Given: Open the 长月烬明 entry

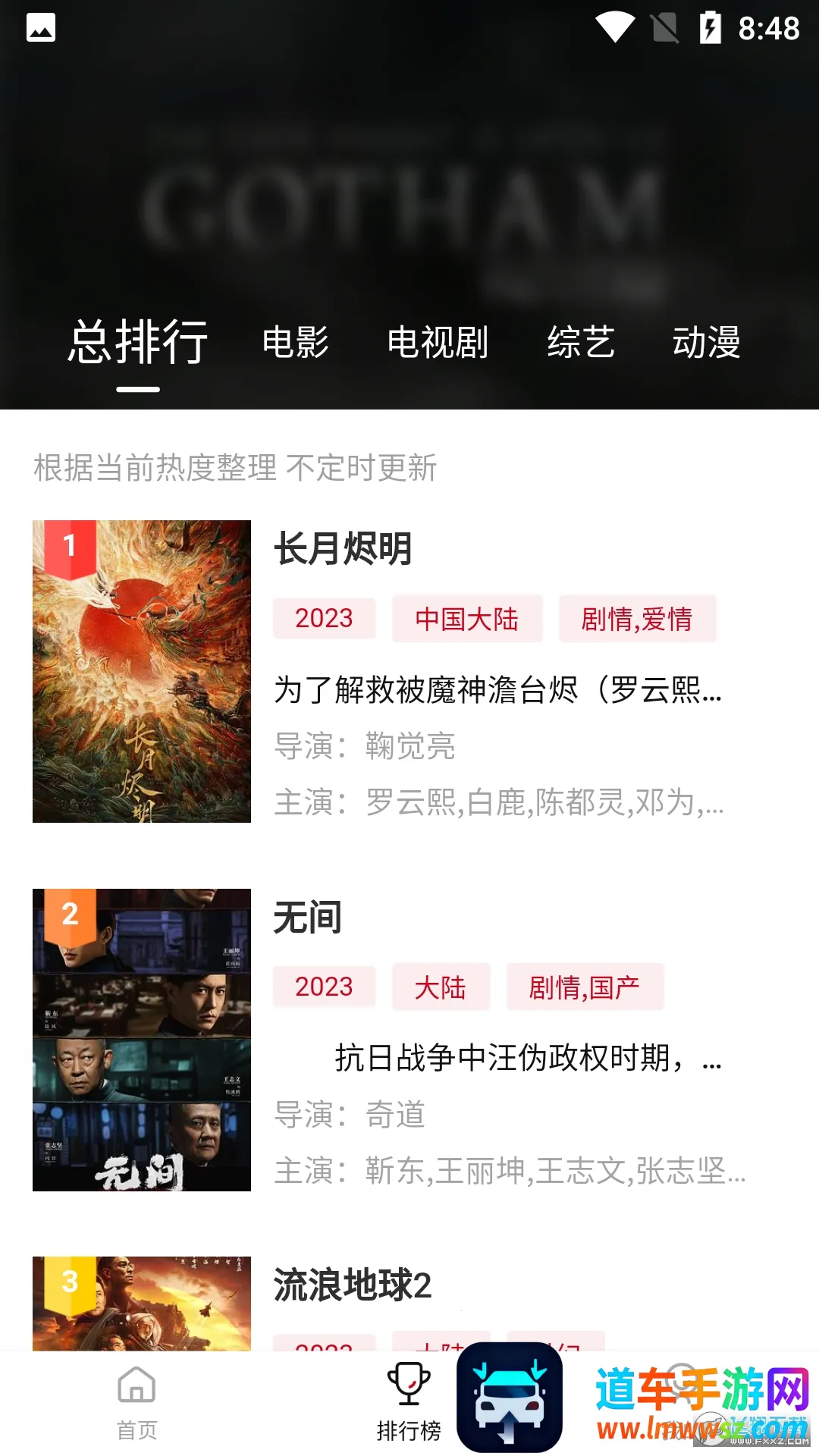Looking at the screenshot, I should [x=343, y=548].
